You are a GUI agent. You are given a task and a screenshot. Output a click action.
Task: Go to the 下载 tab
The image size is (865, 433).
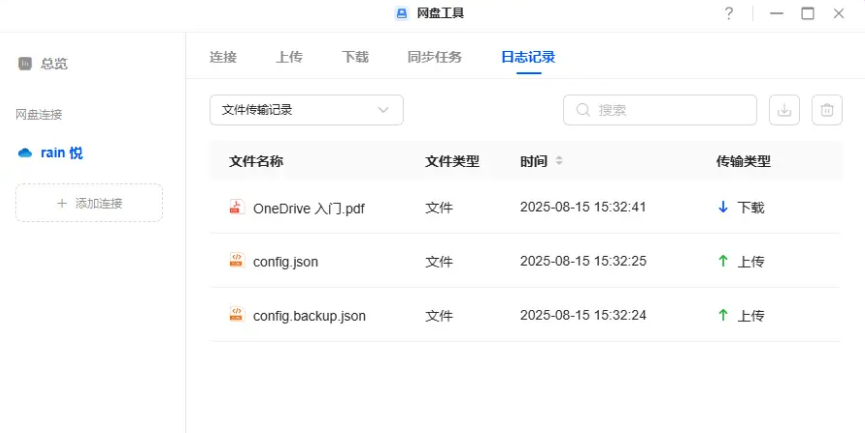(355, 57)
